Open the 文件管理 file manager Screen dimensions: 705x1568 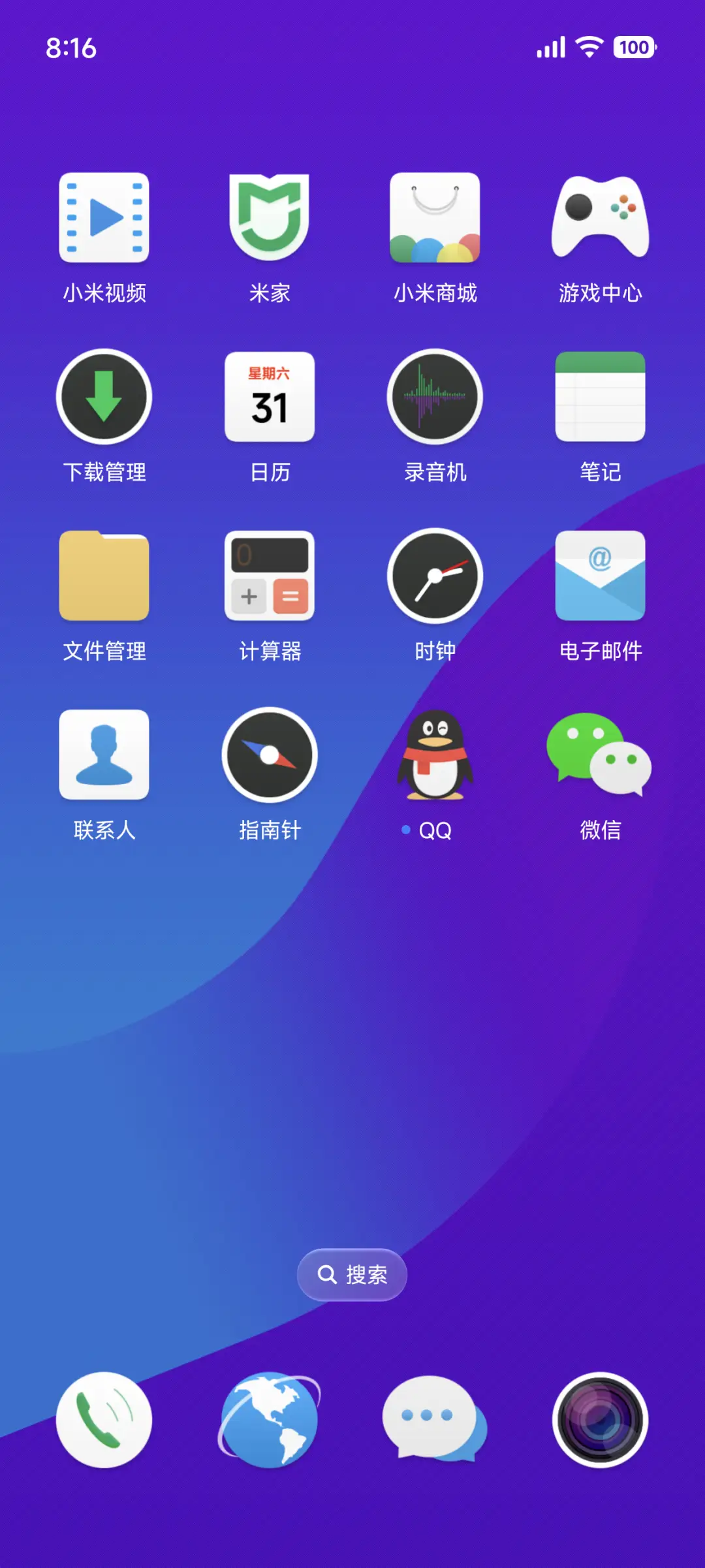click(x=104, y=576)
